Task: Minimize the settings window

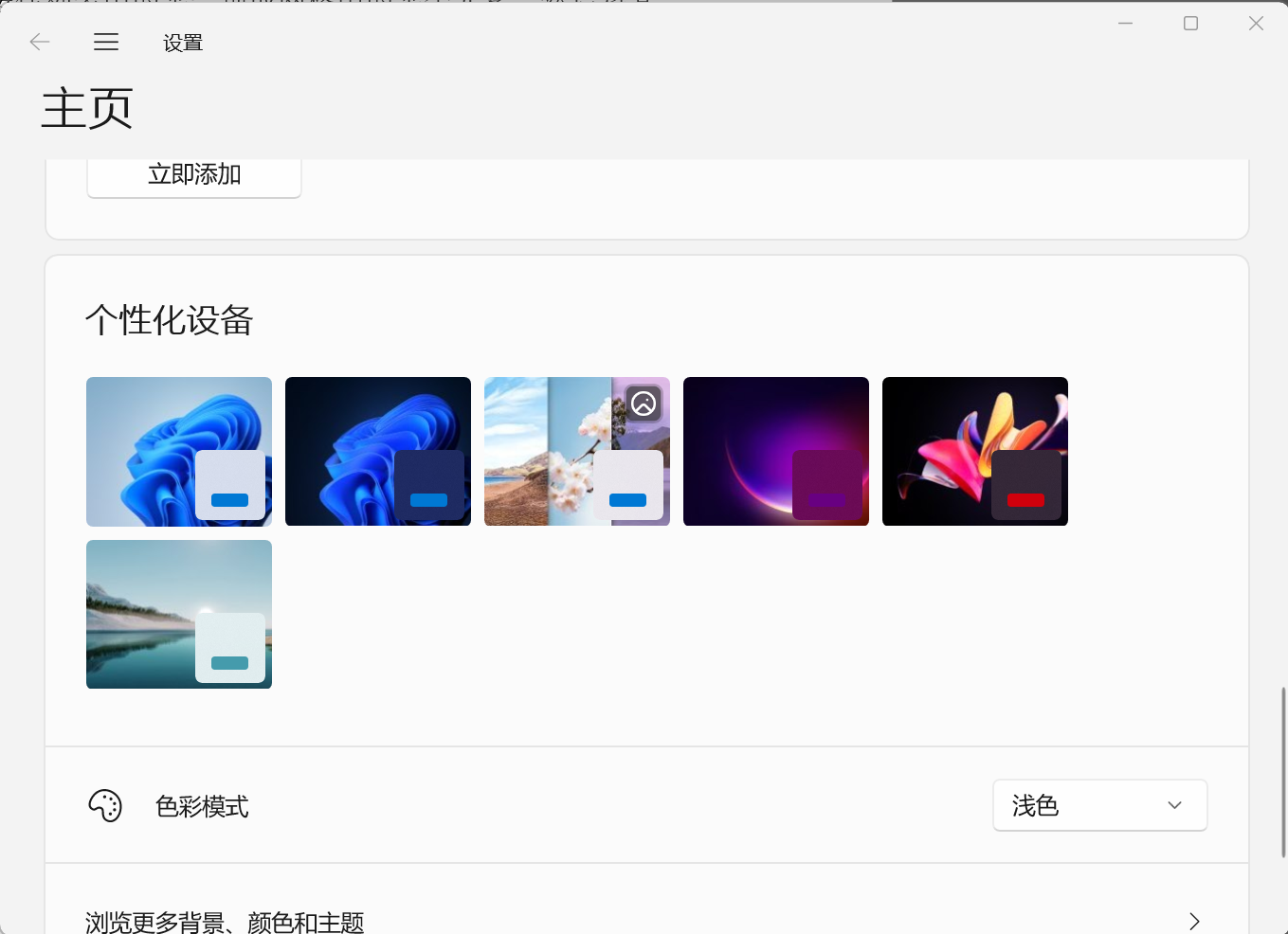Action: click(1126, 24)
